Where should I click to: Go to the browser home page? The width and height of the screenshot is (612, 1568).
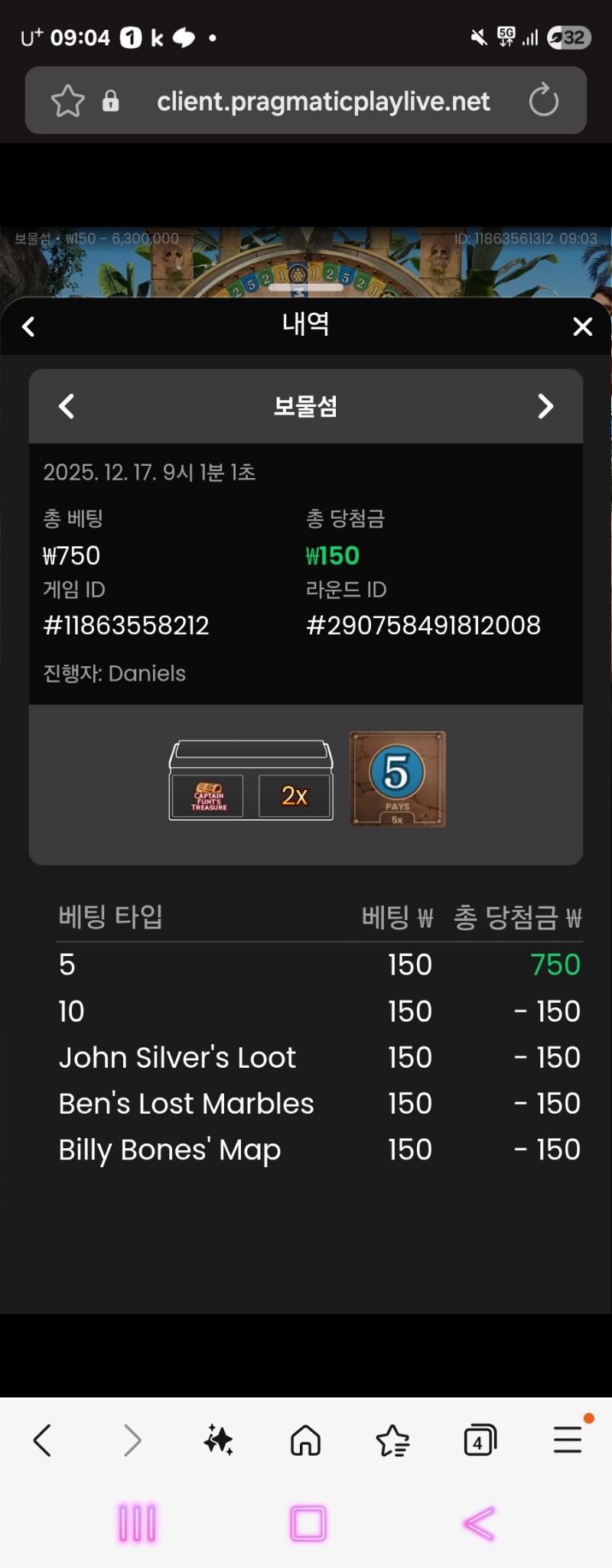[x=305, y=1440]
